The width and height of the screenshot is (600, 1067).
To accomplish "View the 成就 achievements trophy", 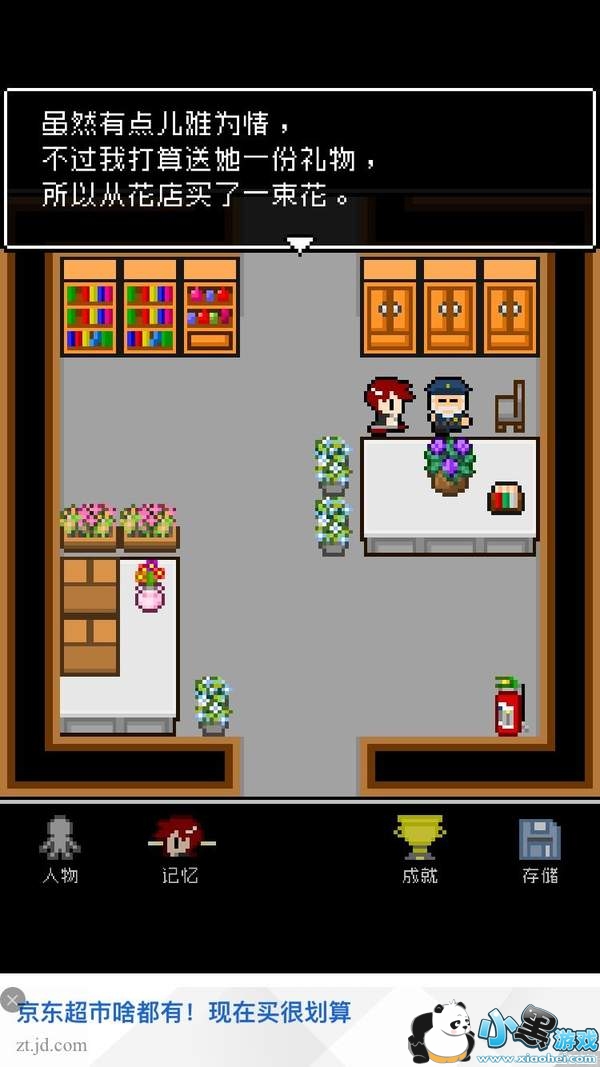I will tap(420, 849).
